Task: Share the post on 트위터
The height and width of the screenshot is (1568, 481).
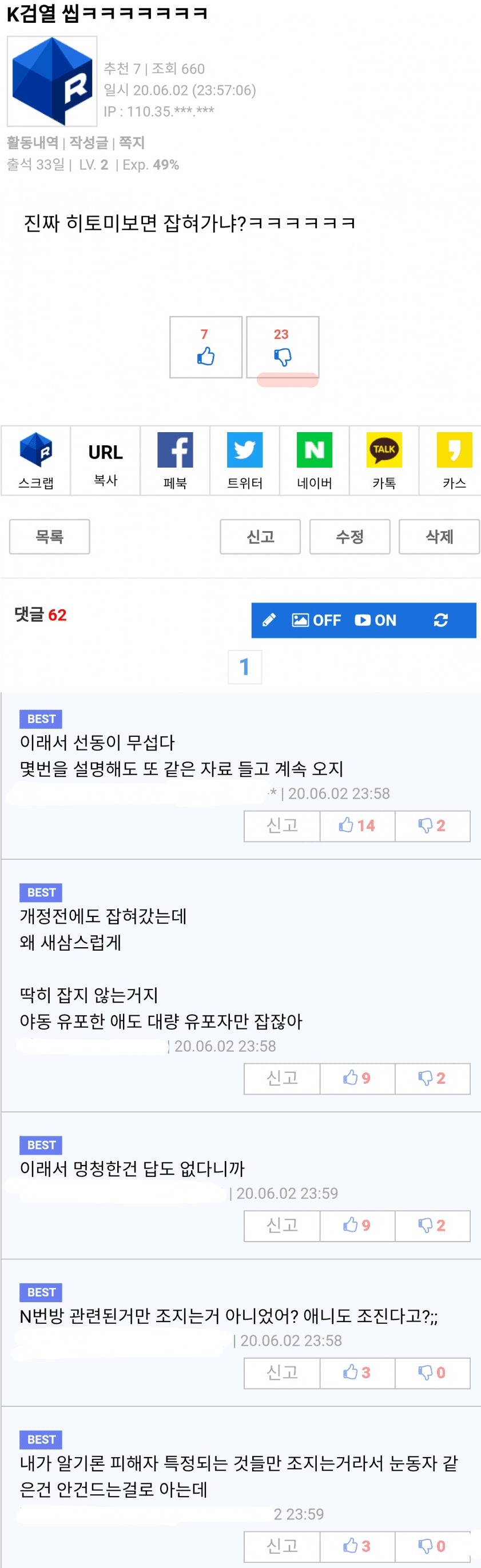Action: (245, 461)
